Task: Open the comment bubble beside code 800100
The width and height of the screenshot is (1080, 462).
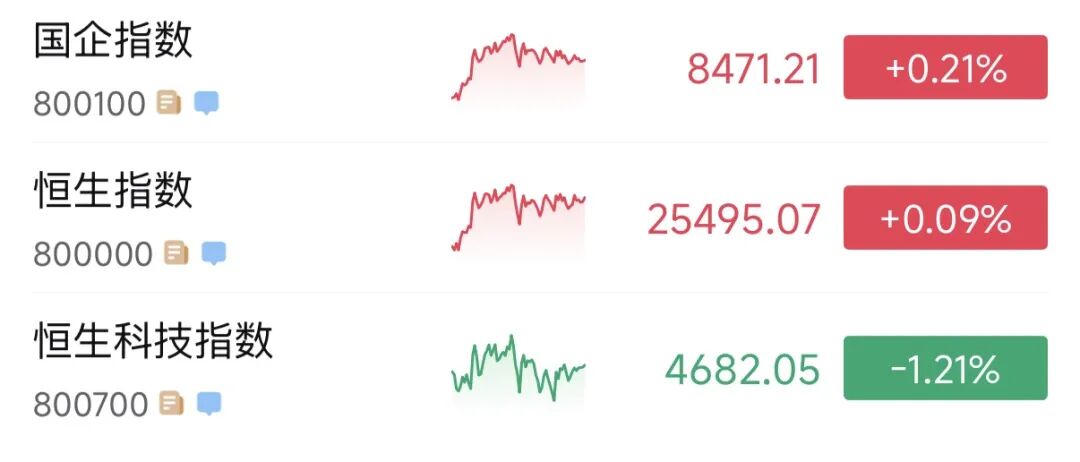Action: [x=206, y=103]
